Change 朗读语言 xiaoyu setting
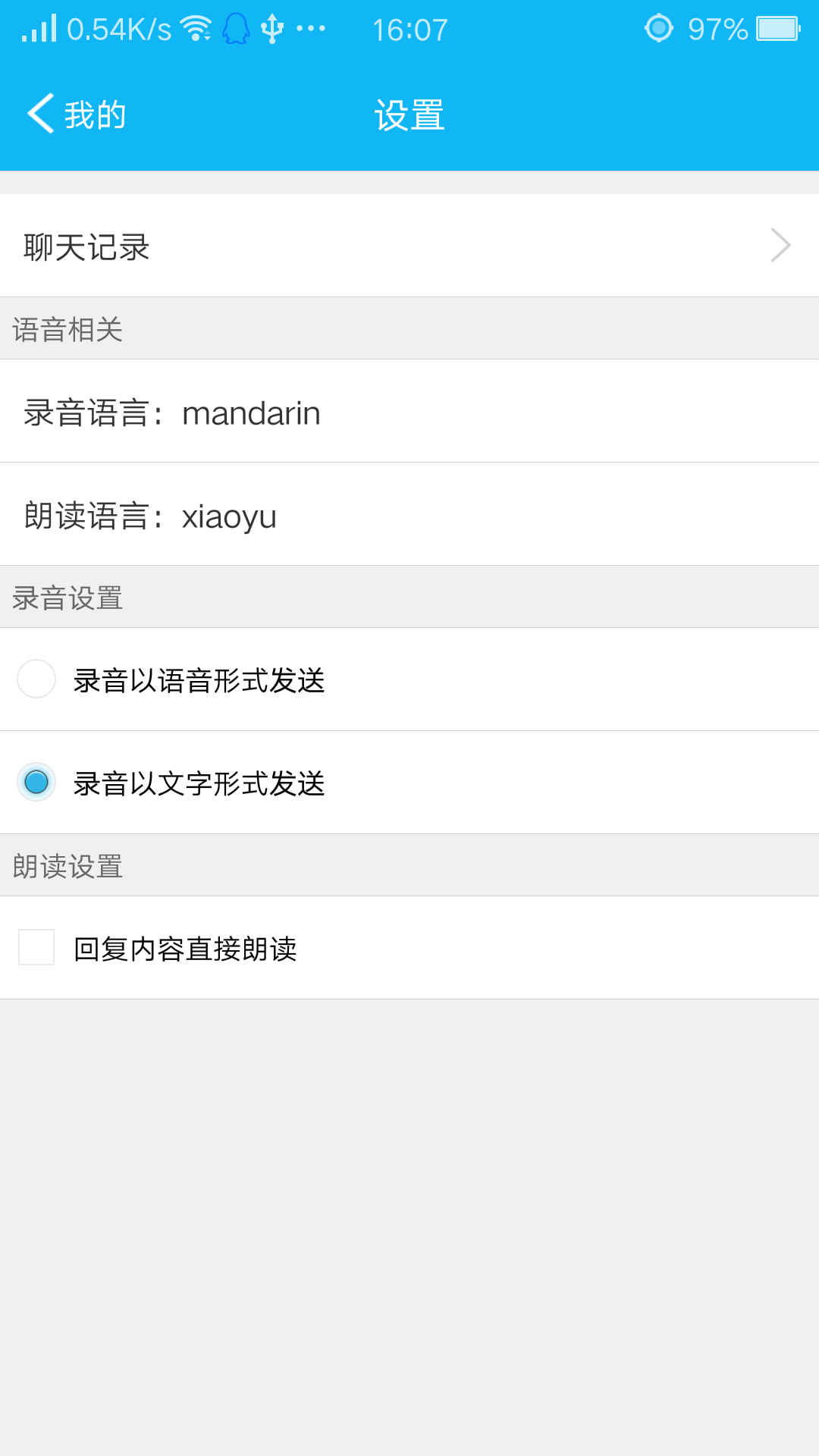The width and height of the screenshot is (819, 1456). tap(409, 514)
